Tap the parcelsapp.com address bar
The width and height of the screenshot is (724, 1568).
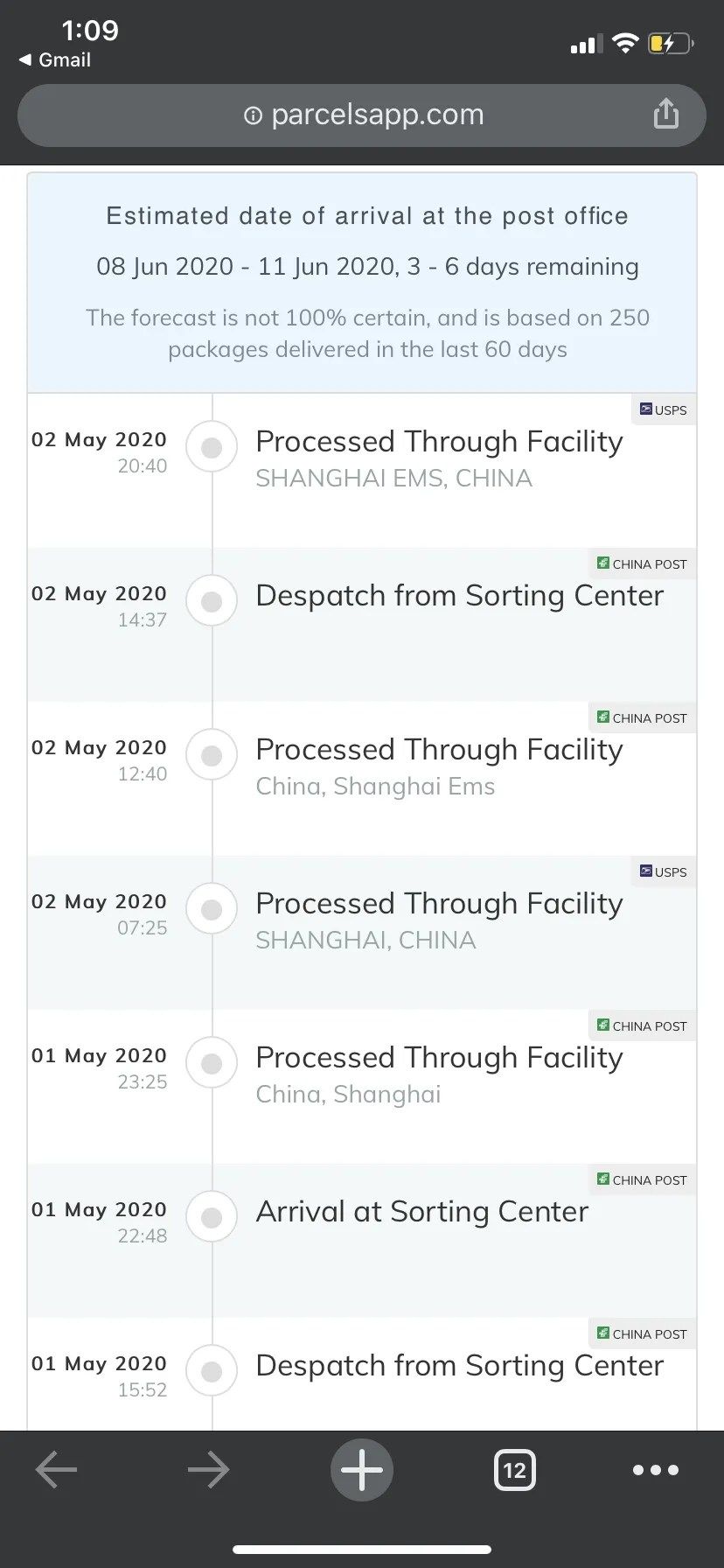pyautogui.click(x=362, y=115)
